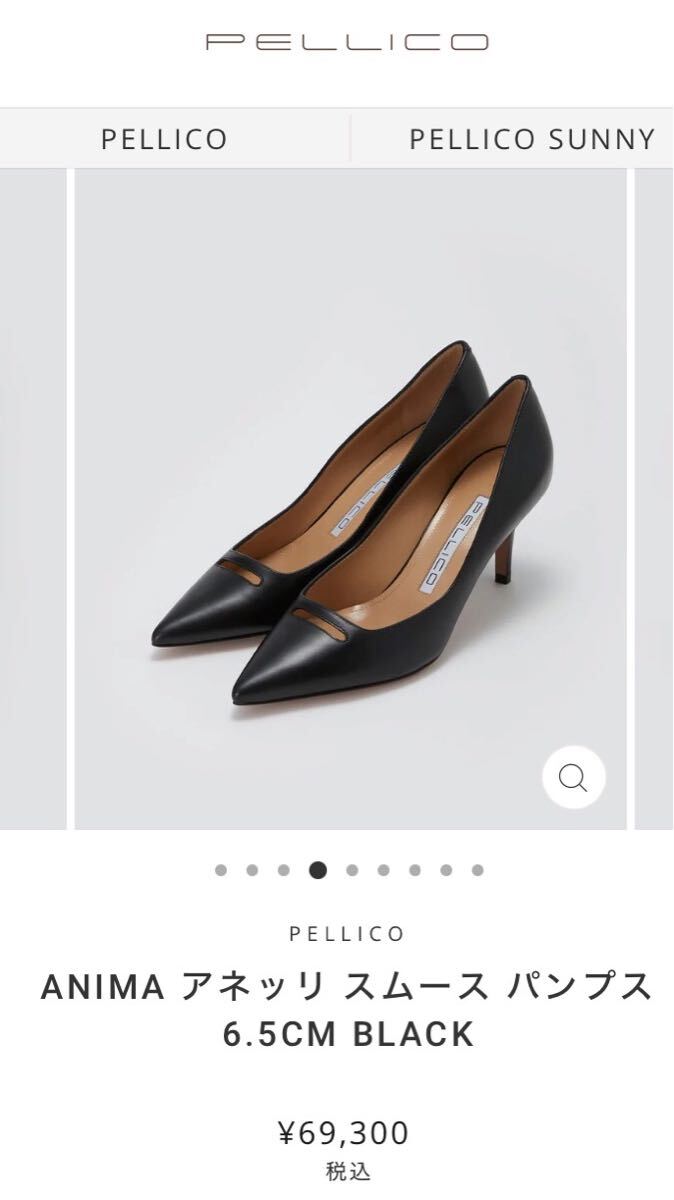Jump to the last image indicator dot
Viewport: 674px width, 1200px height.
(478, 870)
